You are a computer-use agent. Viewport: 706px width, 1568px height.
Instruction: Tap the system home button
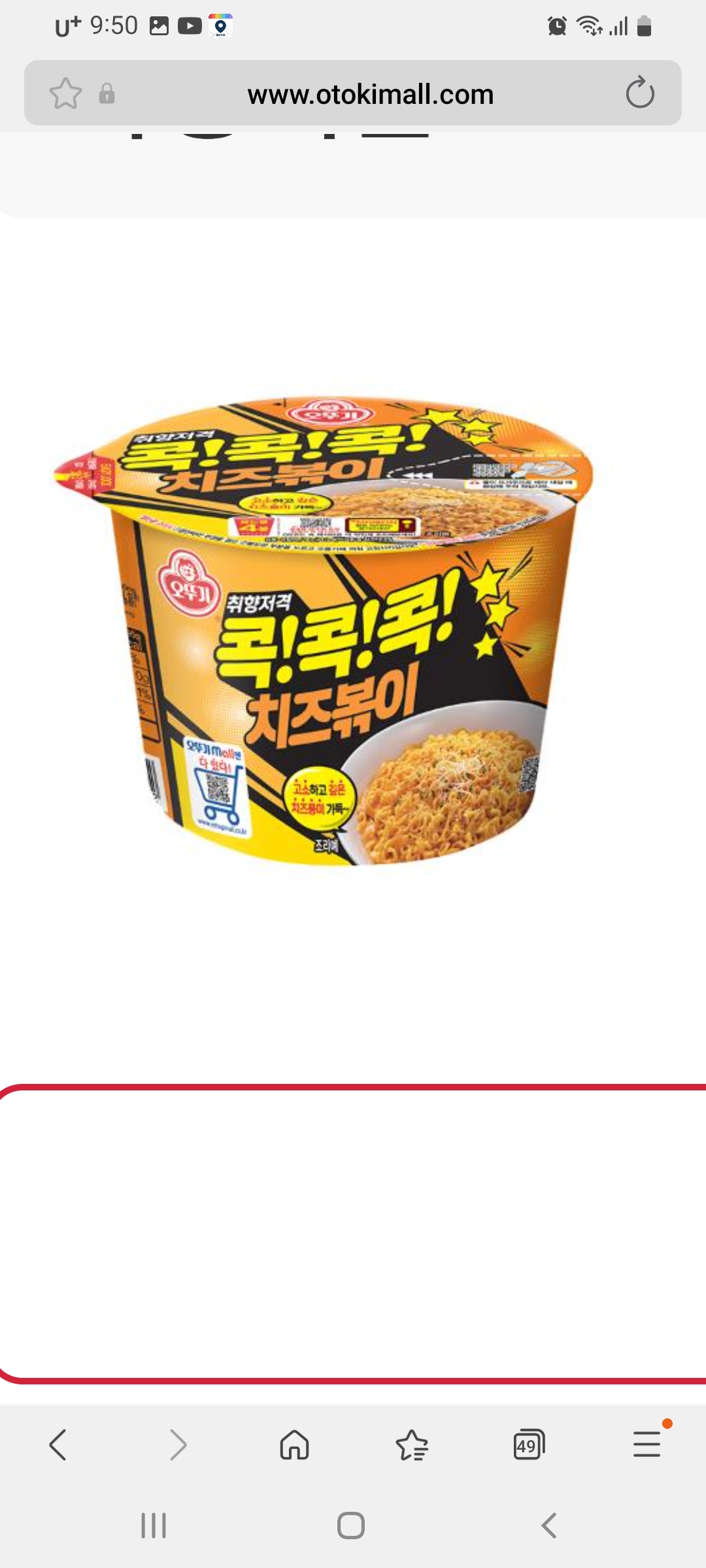(351, 1526)
